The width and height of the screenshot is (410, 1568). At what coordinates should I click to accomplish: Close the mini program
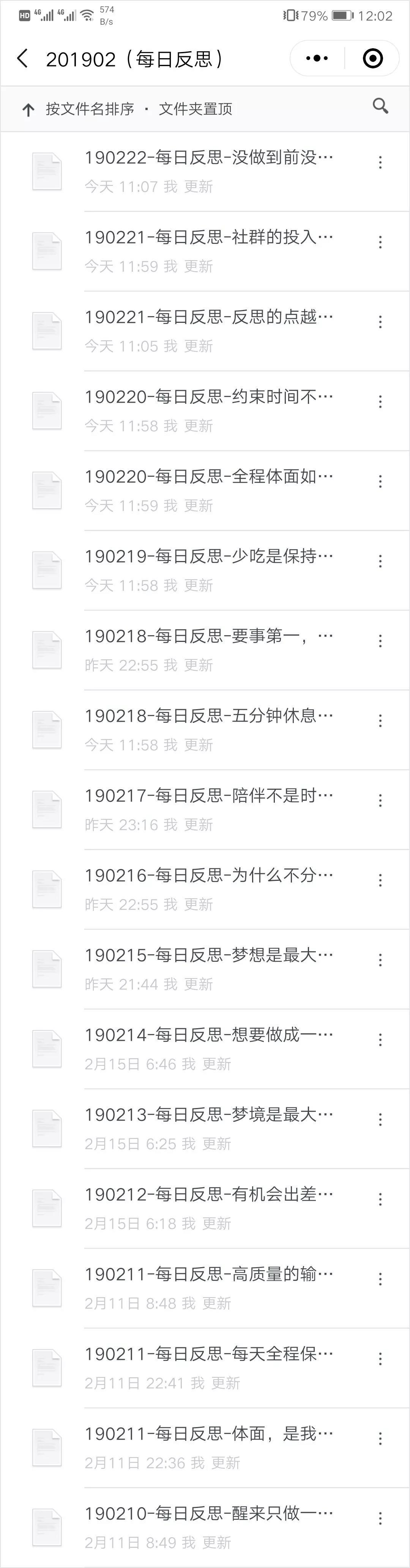pos(372,58)
